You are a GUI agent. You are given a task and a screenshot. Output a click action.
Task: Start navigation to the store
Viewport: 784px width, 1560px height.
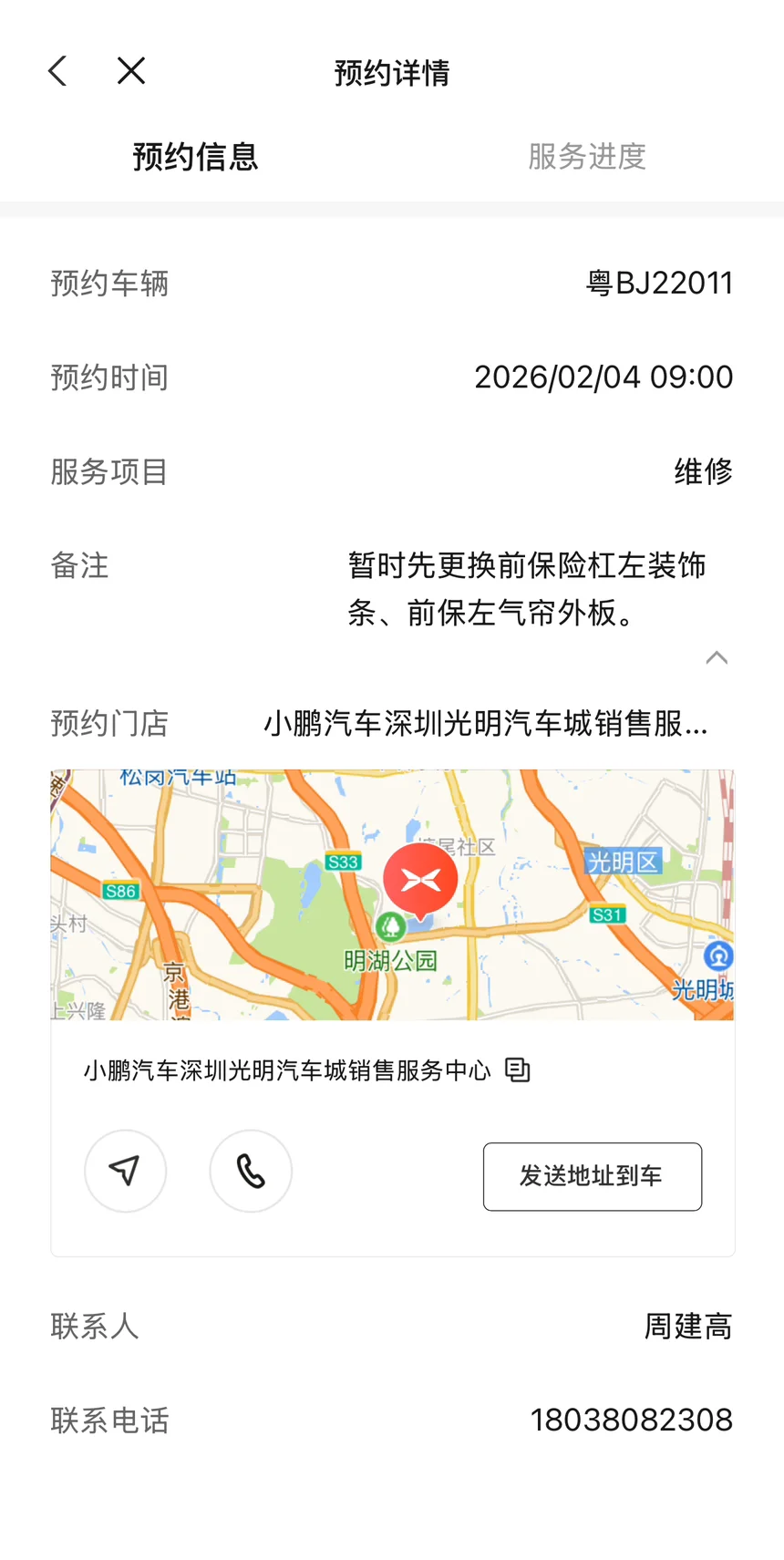tap(126, 1171)
